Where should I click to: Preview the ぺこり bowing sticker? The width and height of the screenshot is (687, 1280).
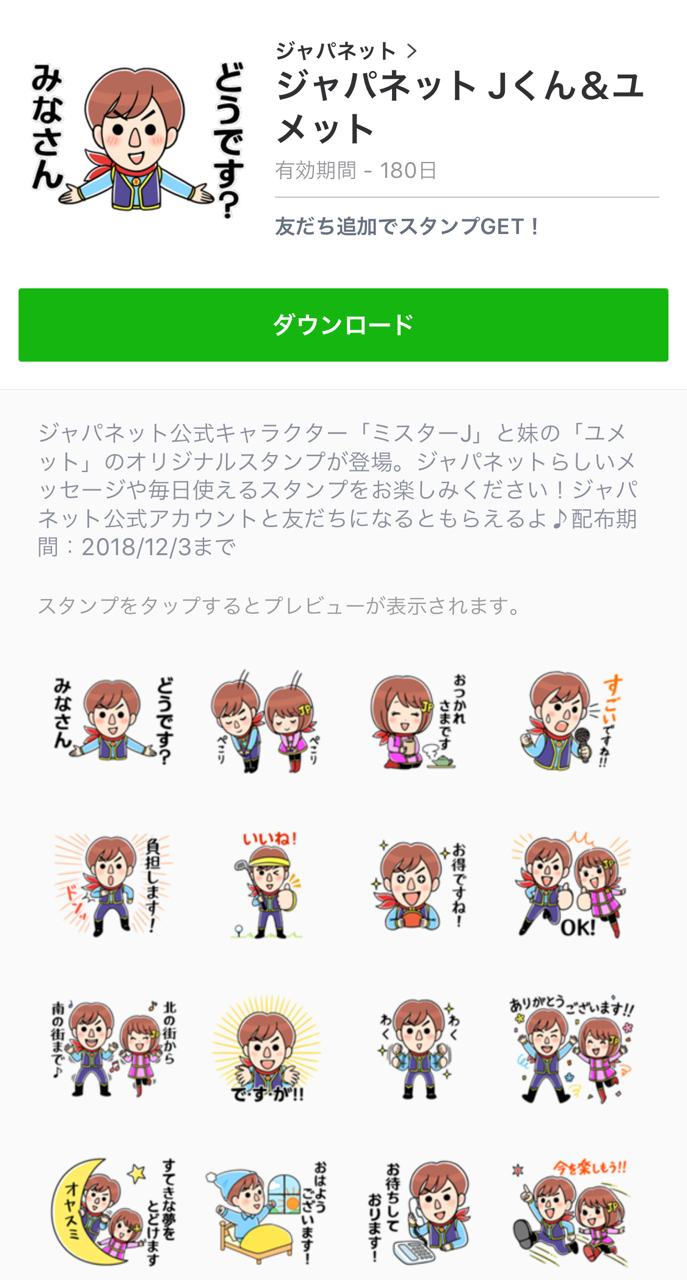coord(265,720)
